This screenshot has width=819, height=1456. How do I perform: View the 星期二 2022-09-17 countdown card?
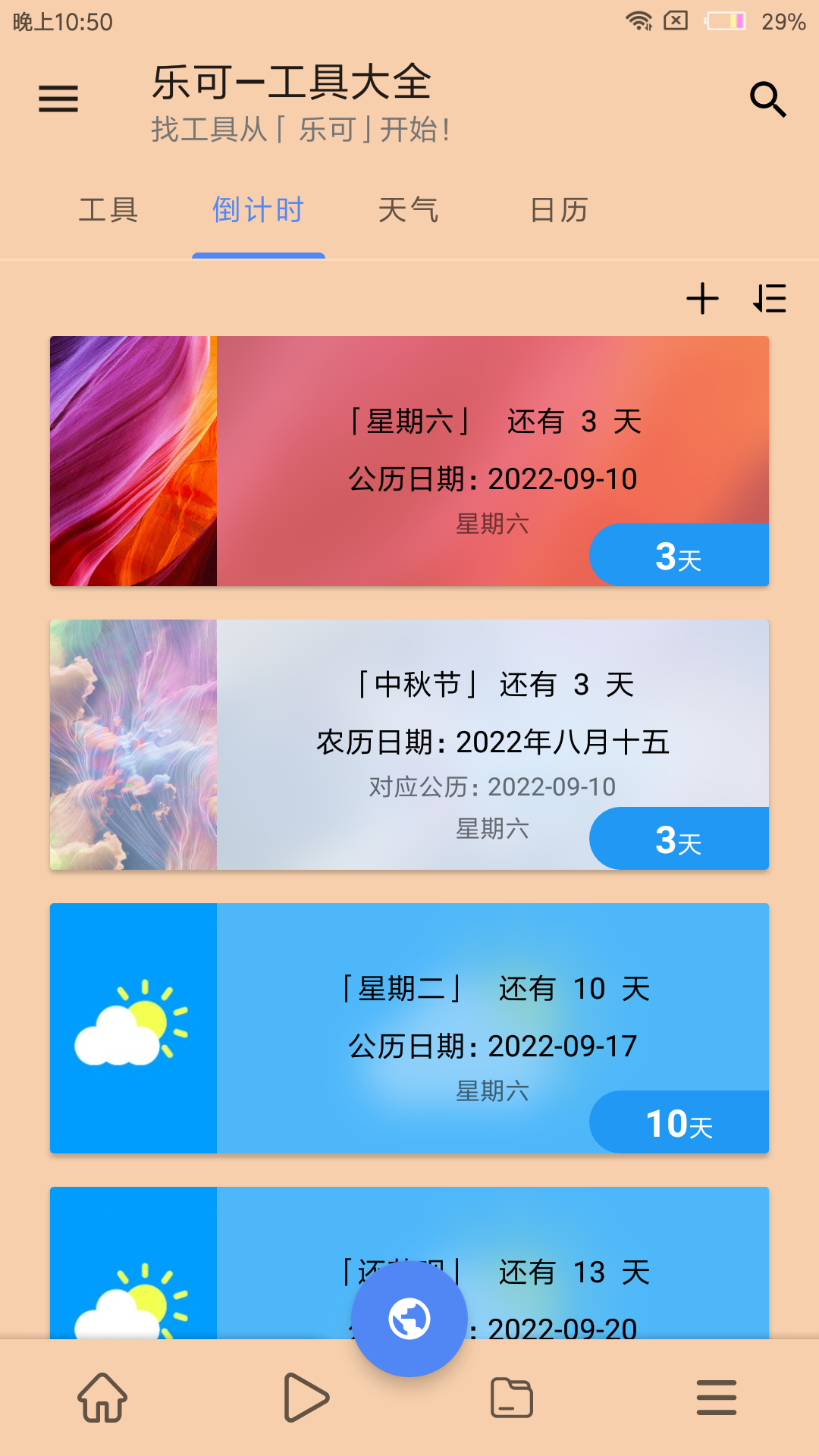click(409, 1028)
